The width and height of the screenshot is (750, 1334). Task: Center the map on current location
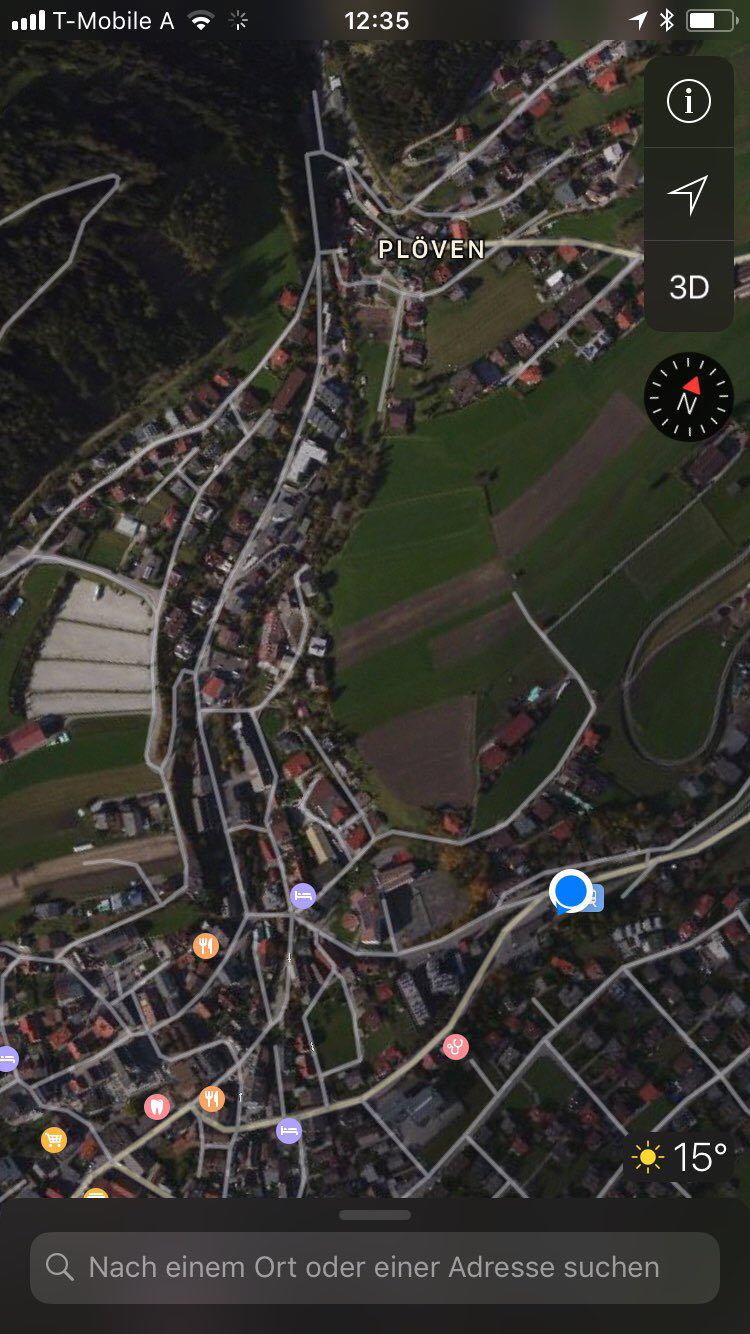point(688,194)
